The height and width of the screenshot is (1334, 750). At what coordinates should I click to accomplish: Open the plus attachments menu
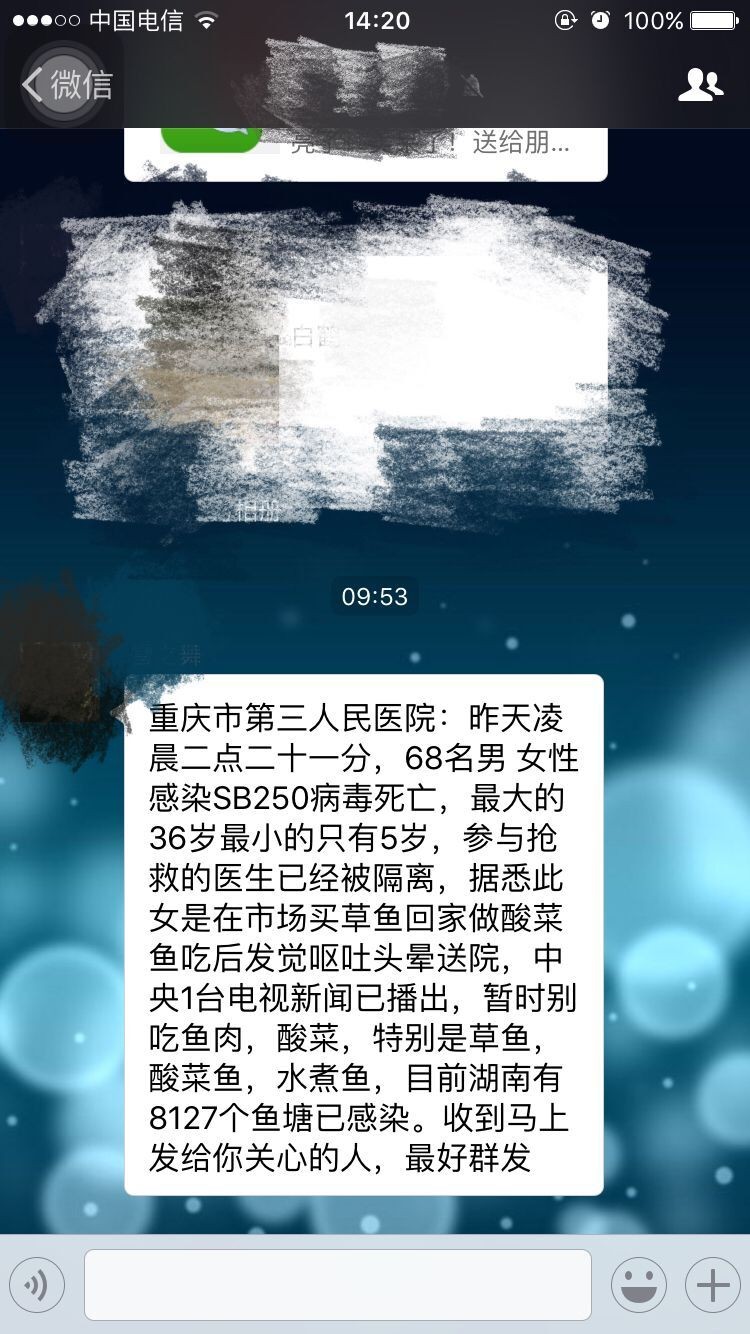pos(712,1285)
